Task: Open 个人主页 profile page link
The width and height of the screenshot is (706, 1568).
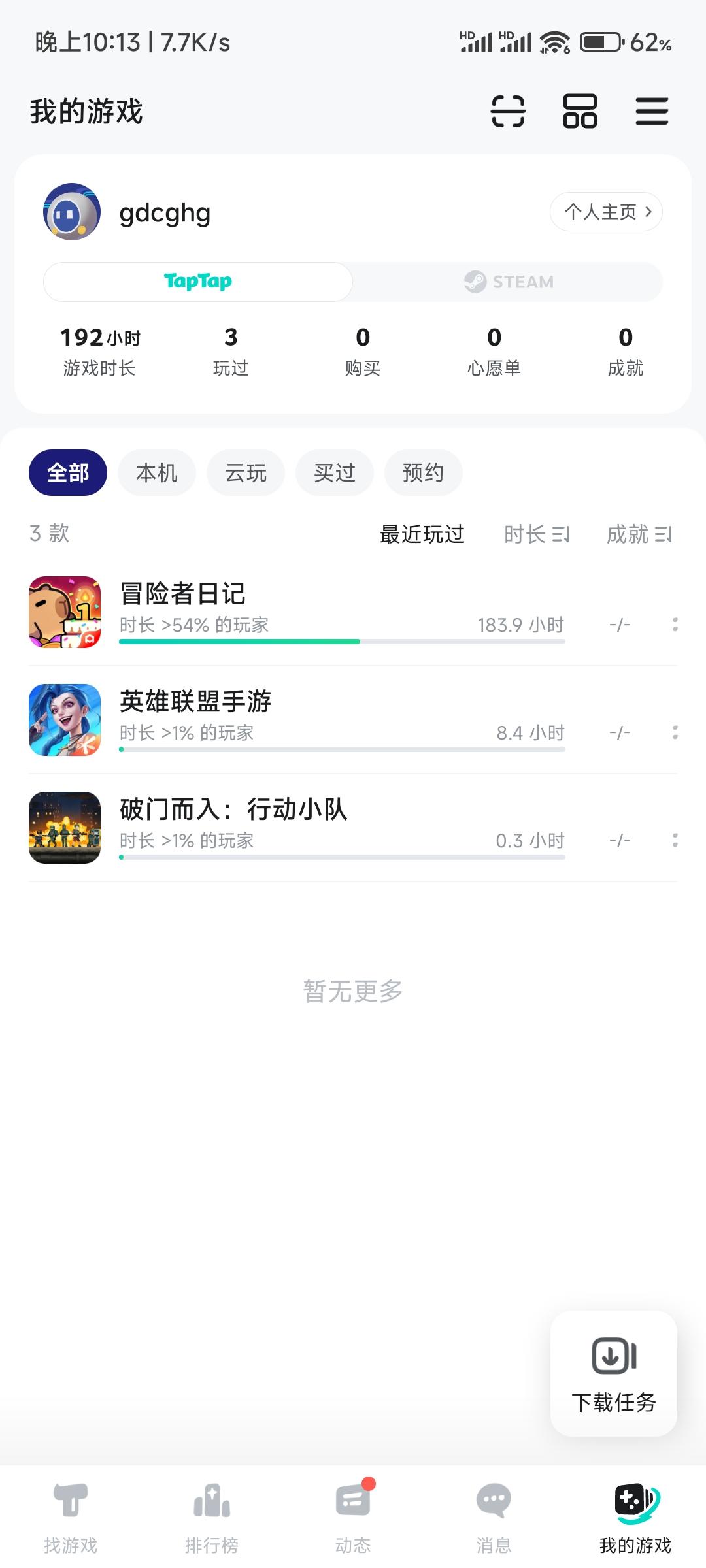Action: coord(605,211)
